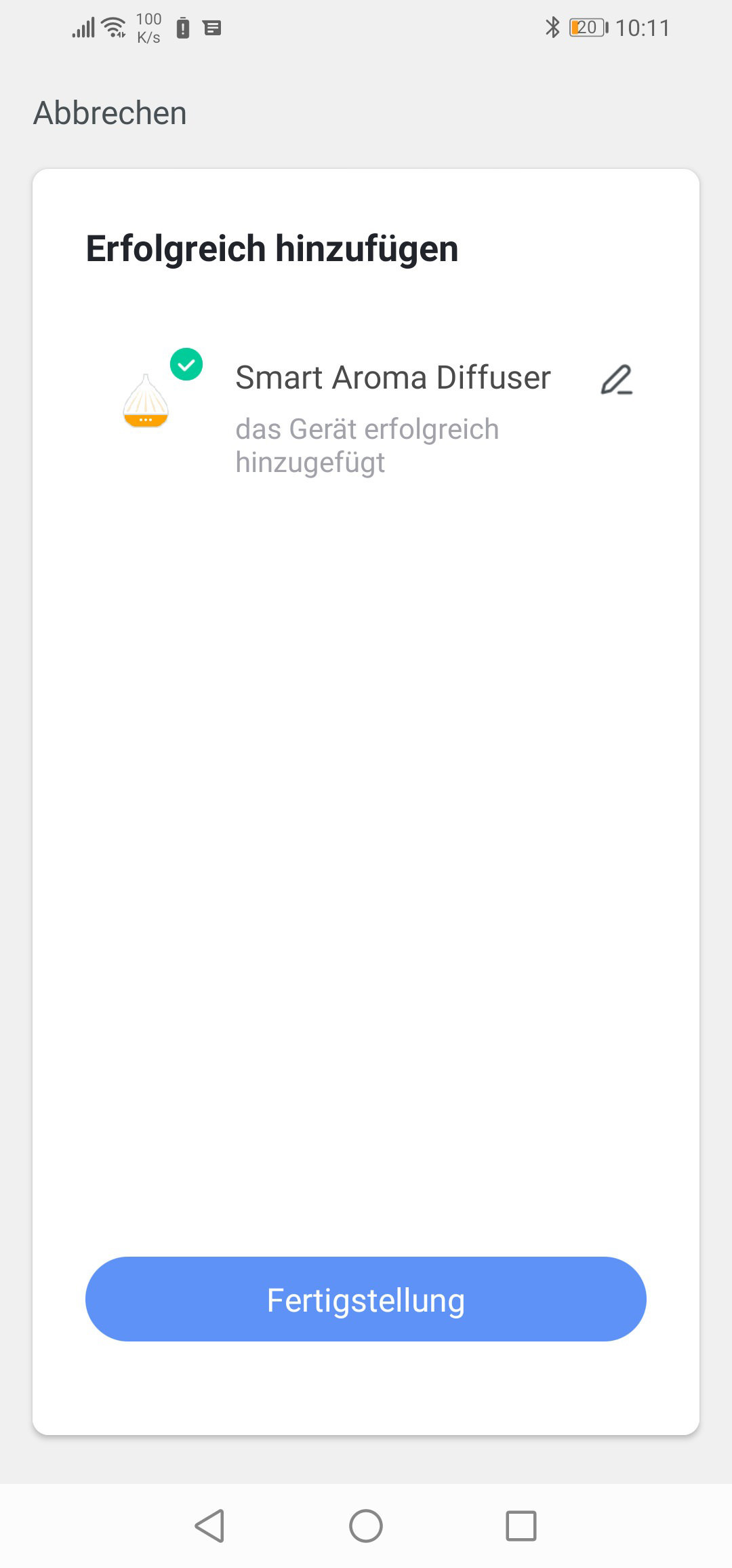Tap Abbrechen to cancel setup
The image size is (732, 1568).
point(110,113)
